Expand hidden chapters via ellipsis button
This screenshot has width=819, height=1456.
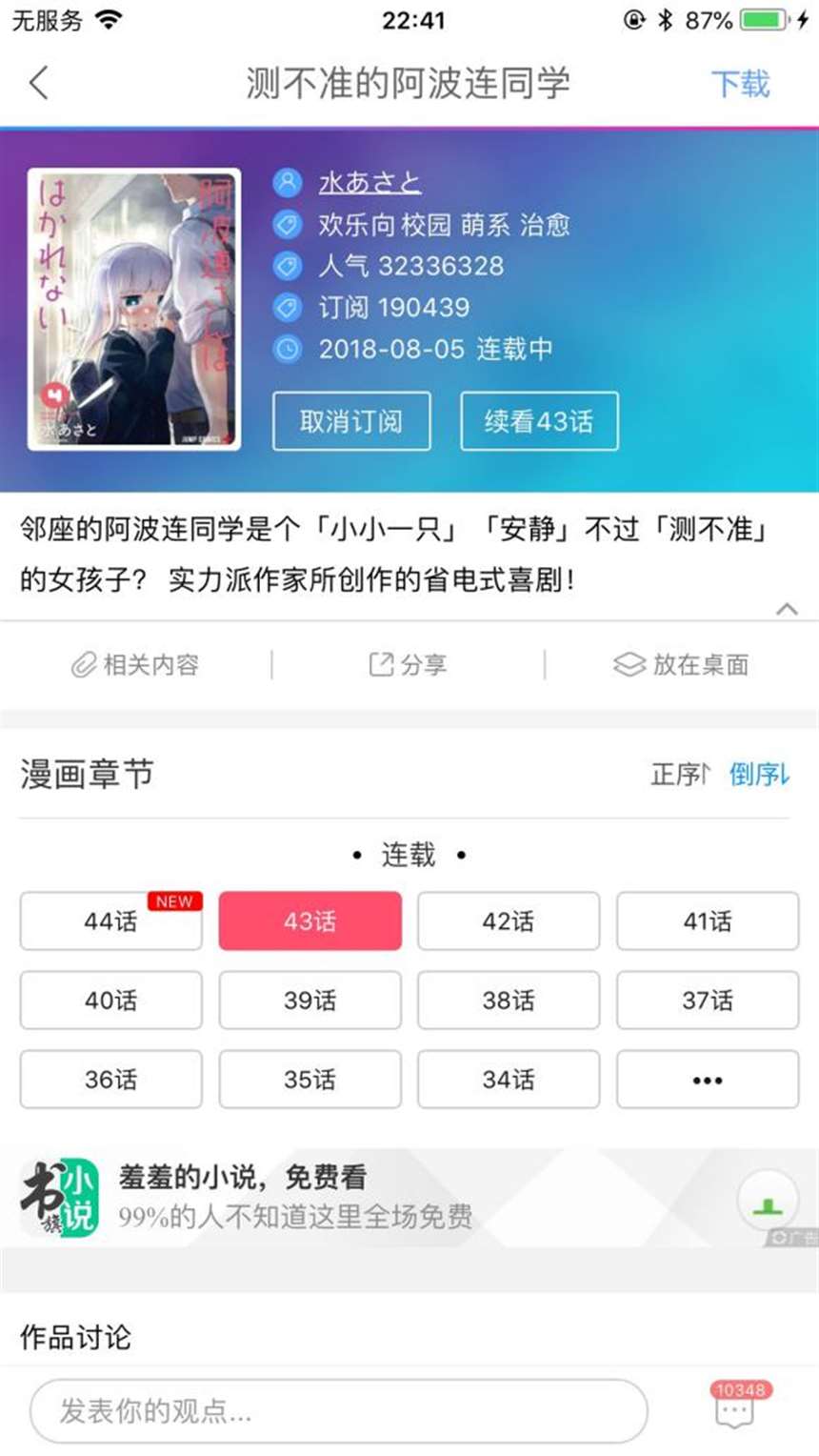706,1079
